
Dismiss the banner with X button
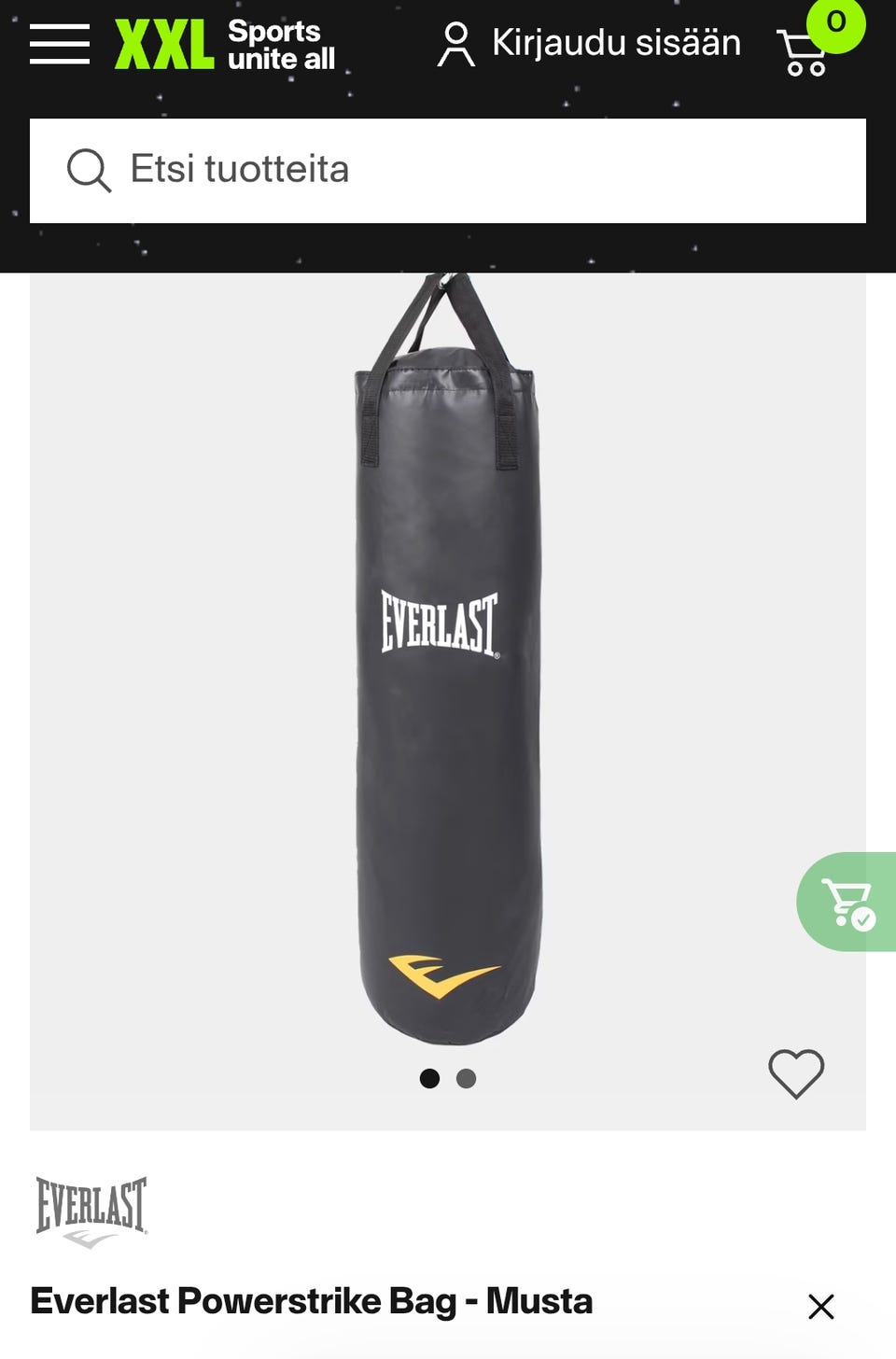[x=820, y=1306]
